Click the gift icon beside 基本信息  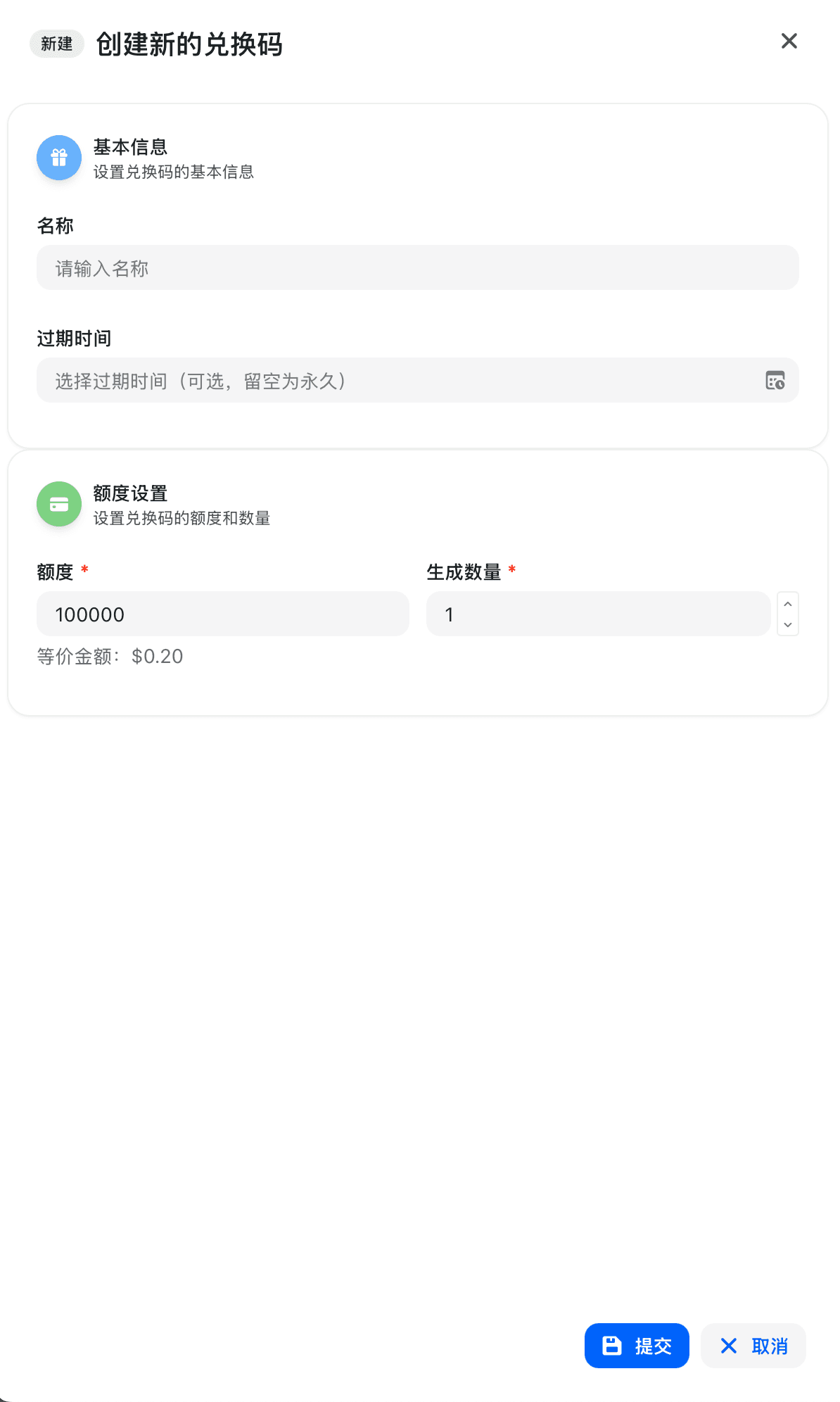[x=58, y=158]
